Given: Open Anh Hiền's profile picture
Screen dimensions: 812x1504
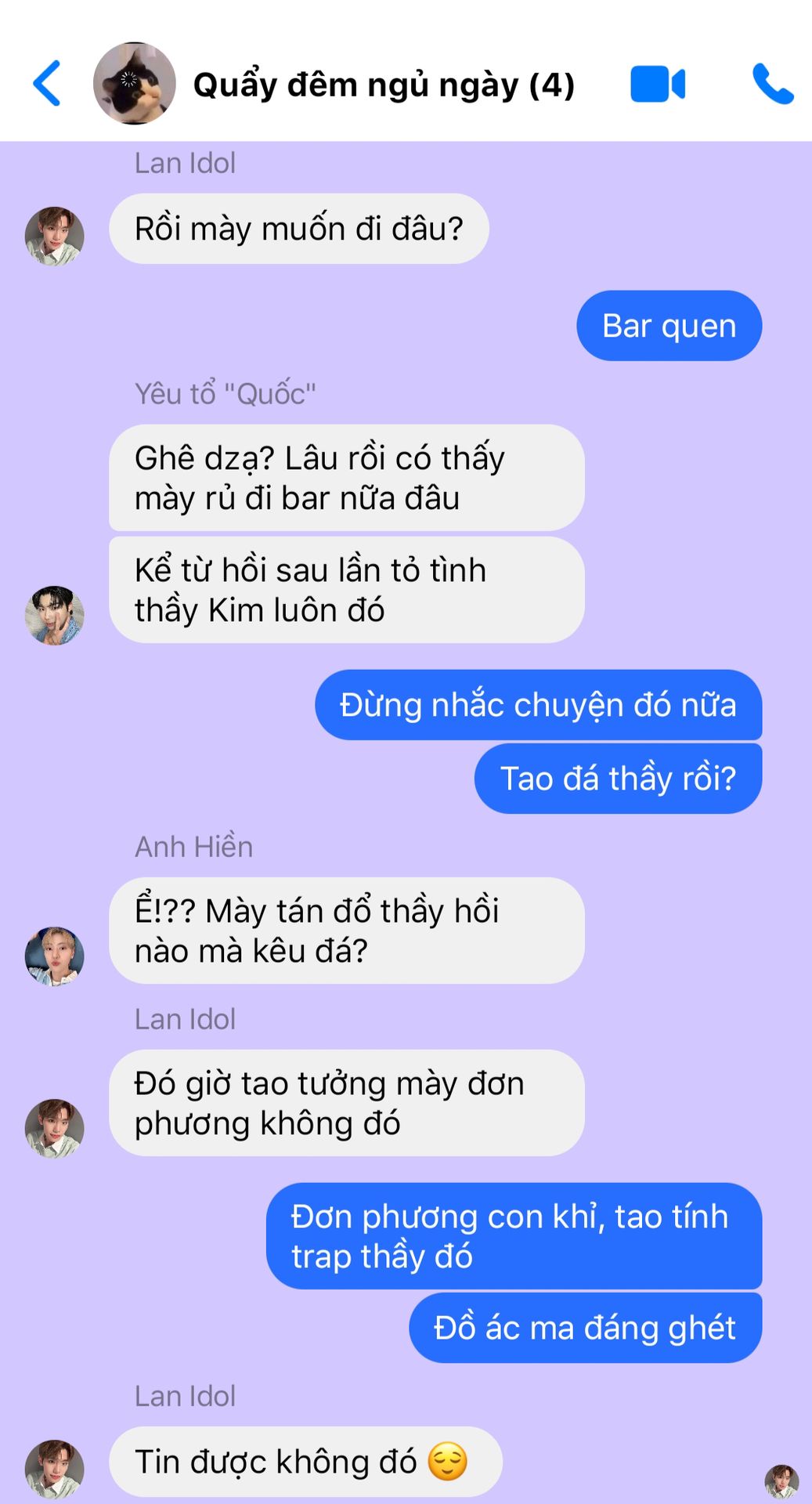Looking at the screenshot, I should point(54,956).
